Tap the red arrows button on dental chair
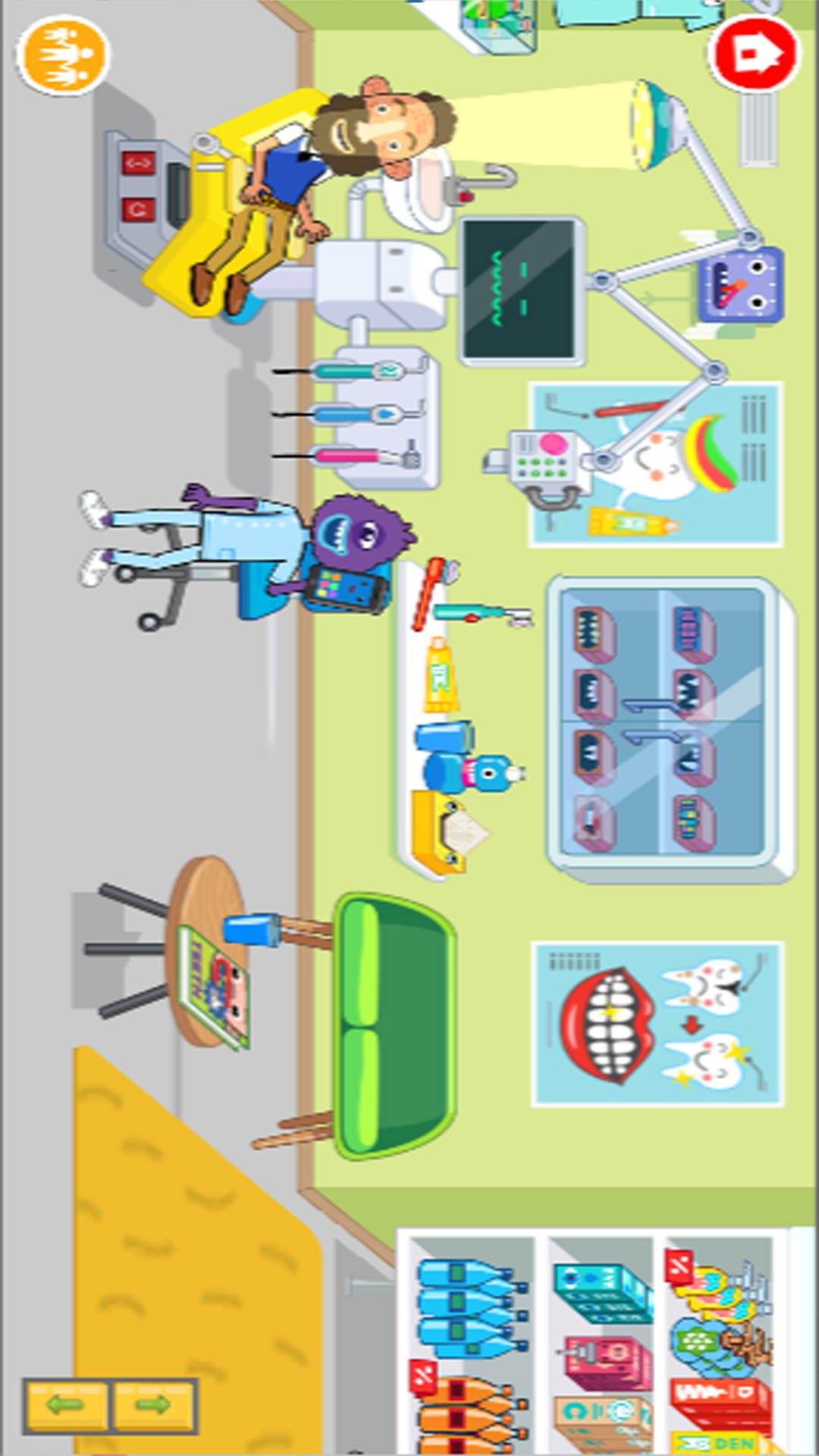The height and width of the screenshot is (1456, 819). tap(138, 163)
